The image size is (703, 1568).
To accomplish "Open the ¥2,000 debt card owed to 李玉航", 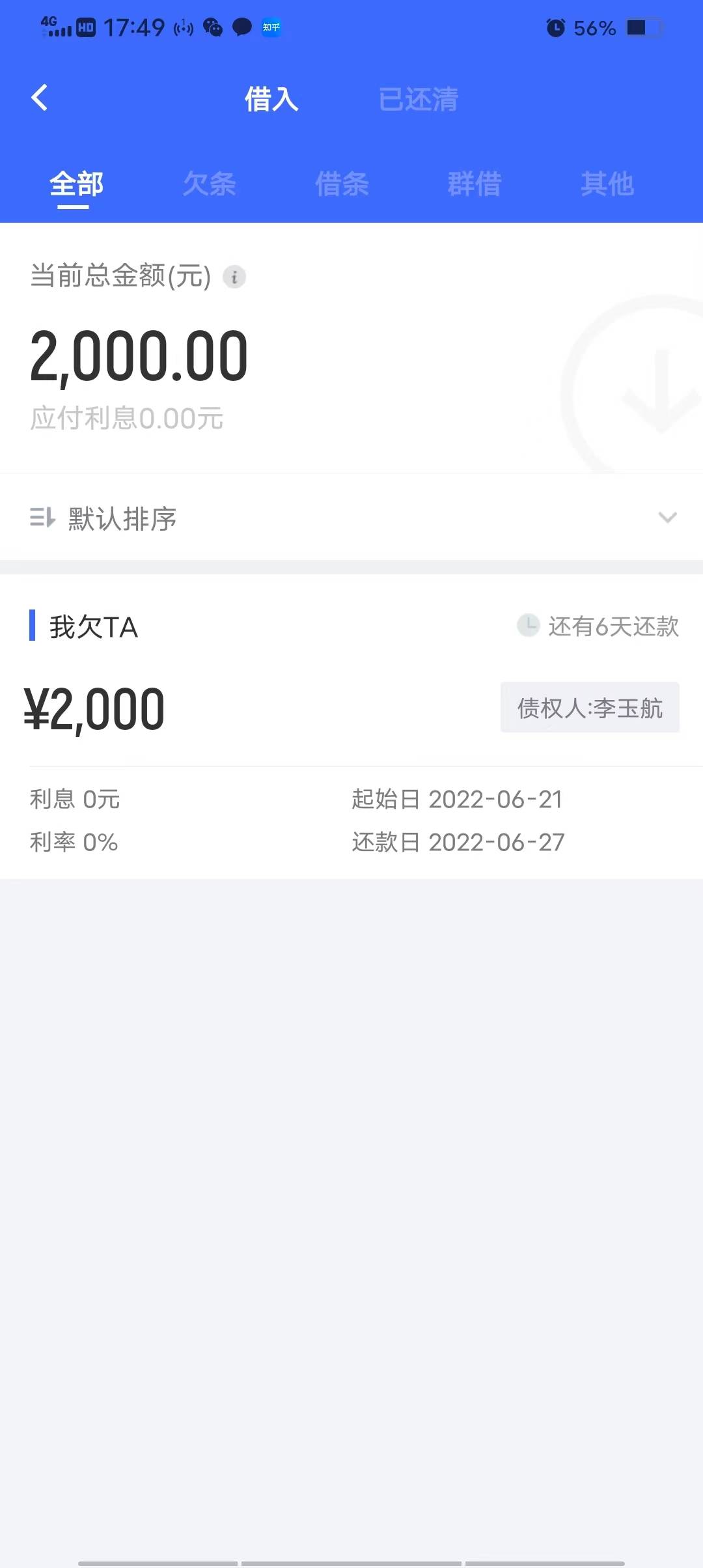I will (x=351, y=727).
